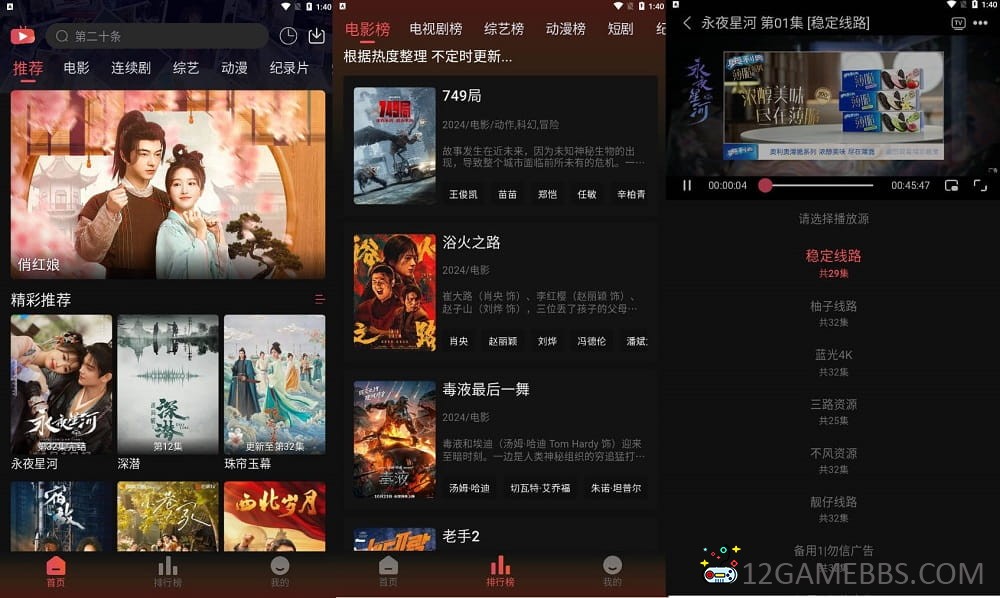Select the 柚子线路 playback source
This screenshot has width=1000, height=598.
click(x=833, y=312)
